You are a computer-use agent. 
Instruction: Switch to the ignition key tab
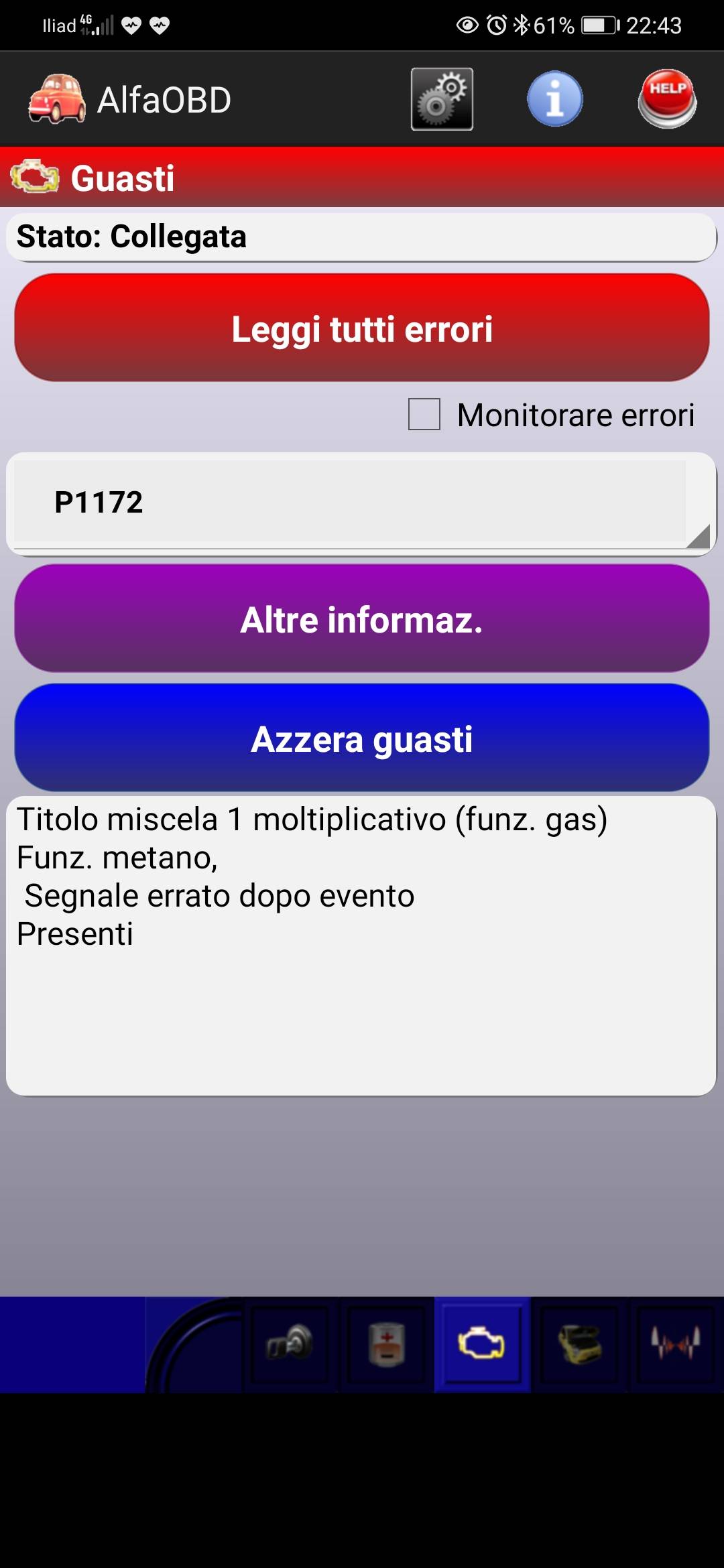tap(290, 1344)
